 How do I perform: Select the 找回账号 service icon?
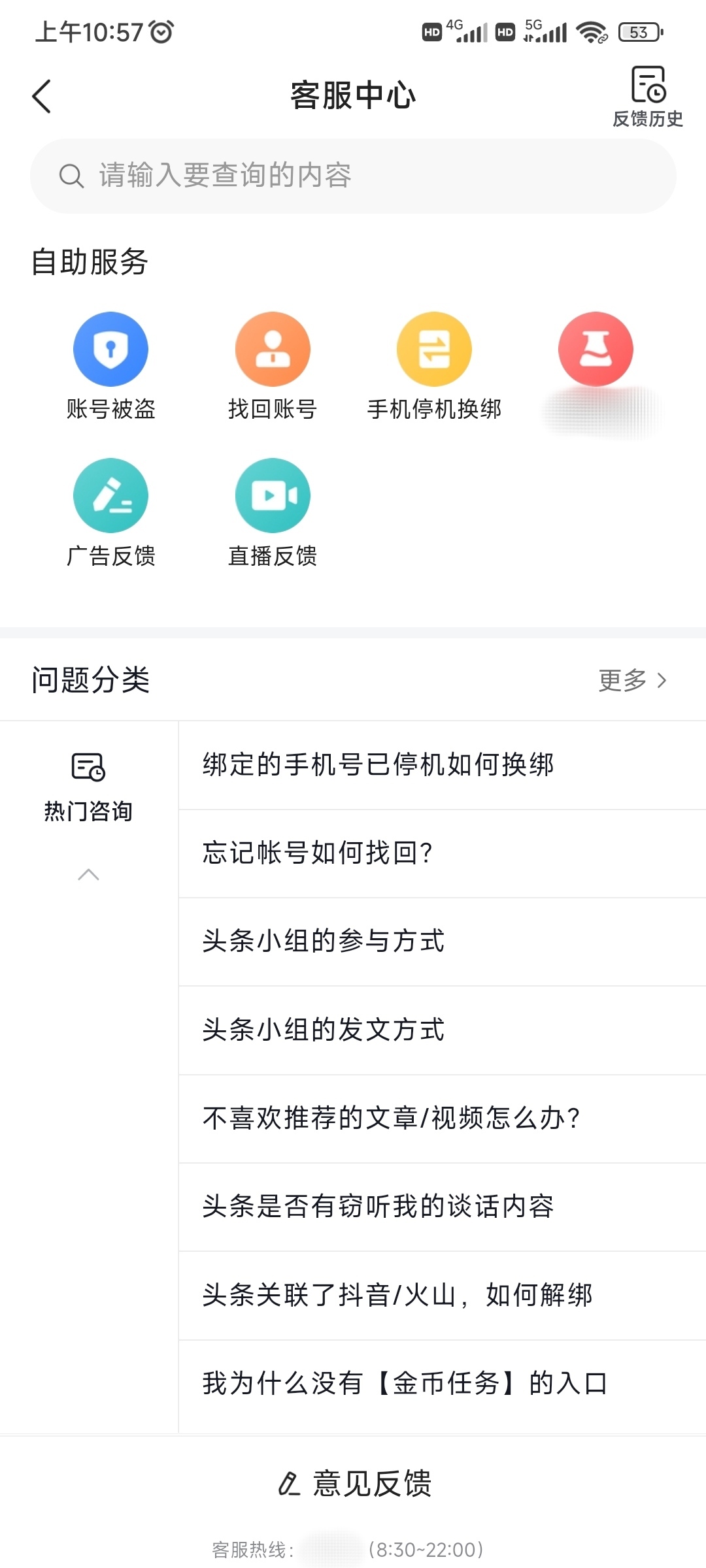tap(271, 348)
